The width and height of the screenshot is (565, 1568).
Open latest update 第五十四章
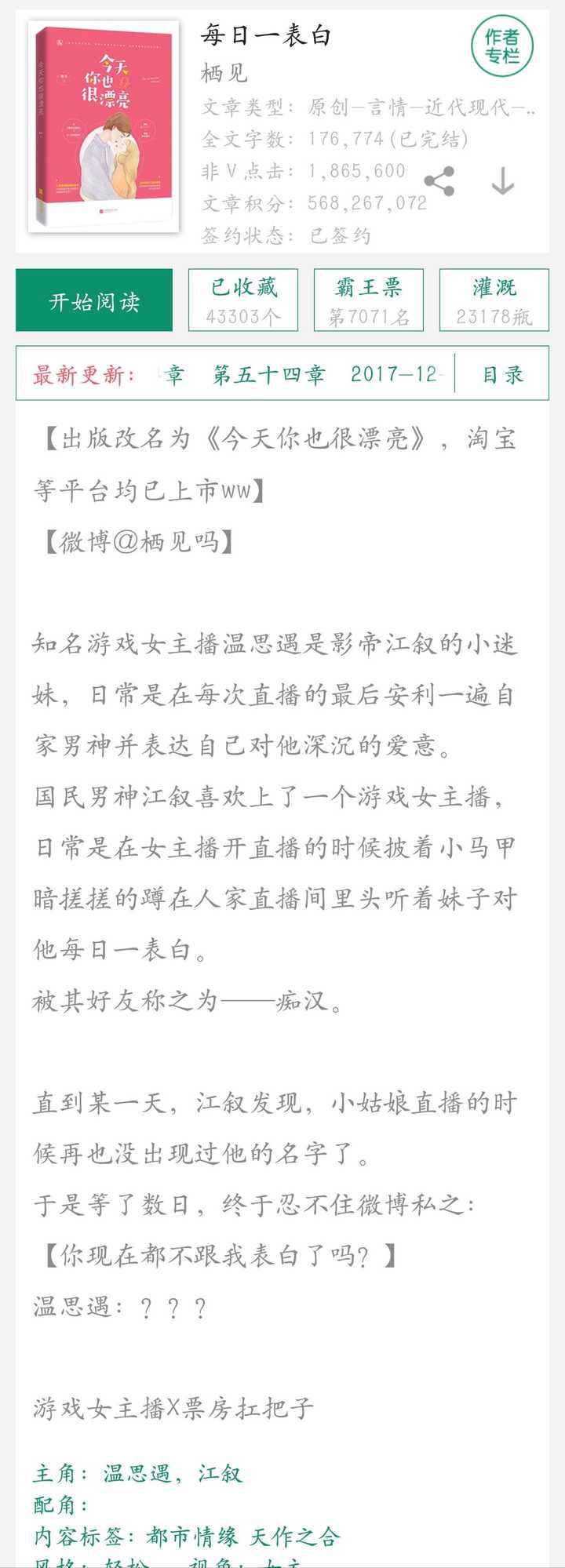(x=269, y=374)
